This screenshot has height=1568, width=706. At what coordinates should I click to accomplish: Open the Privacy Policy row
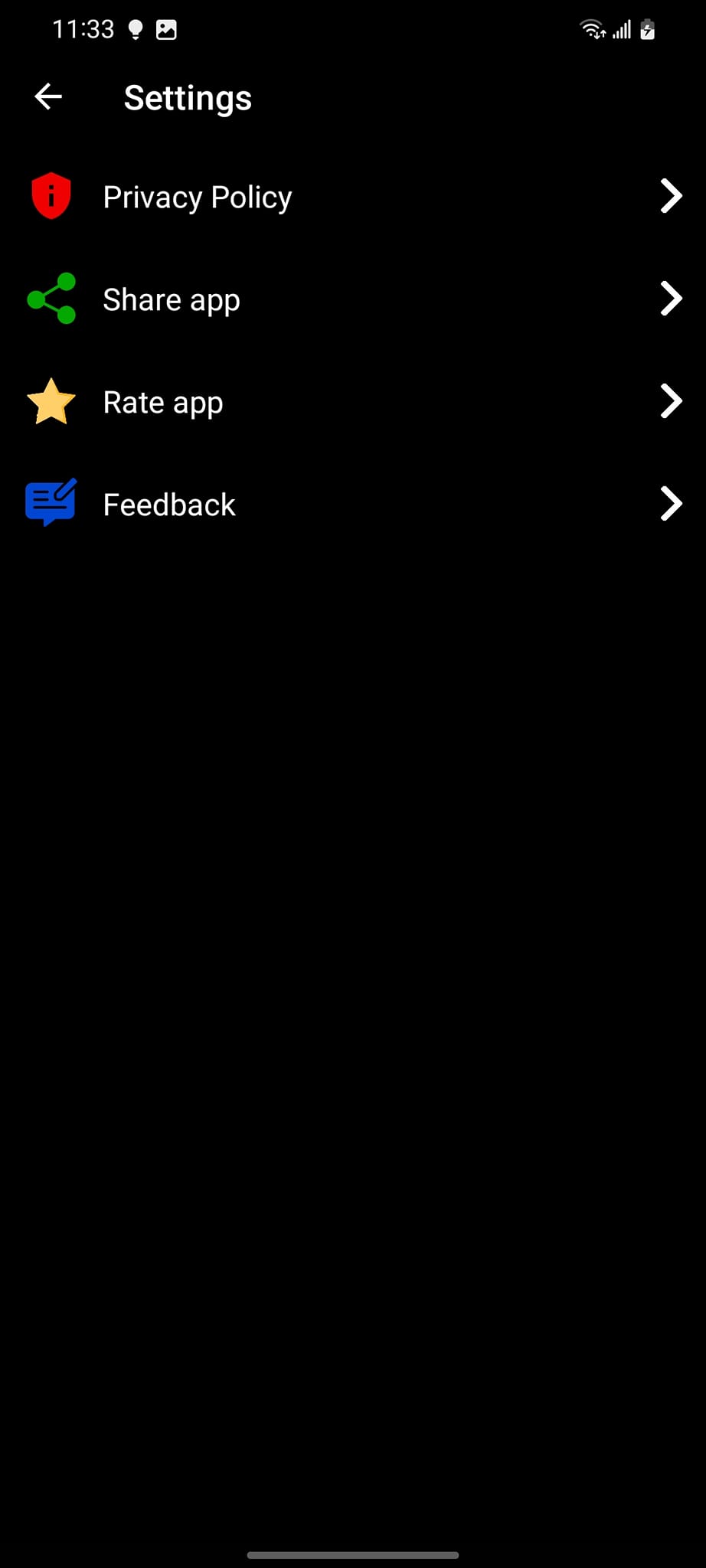pyautogui.click(x=352, y=197)
